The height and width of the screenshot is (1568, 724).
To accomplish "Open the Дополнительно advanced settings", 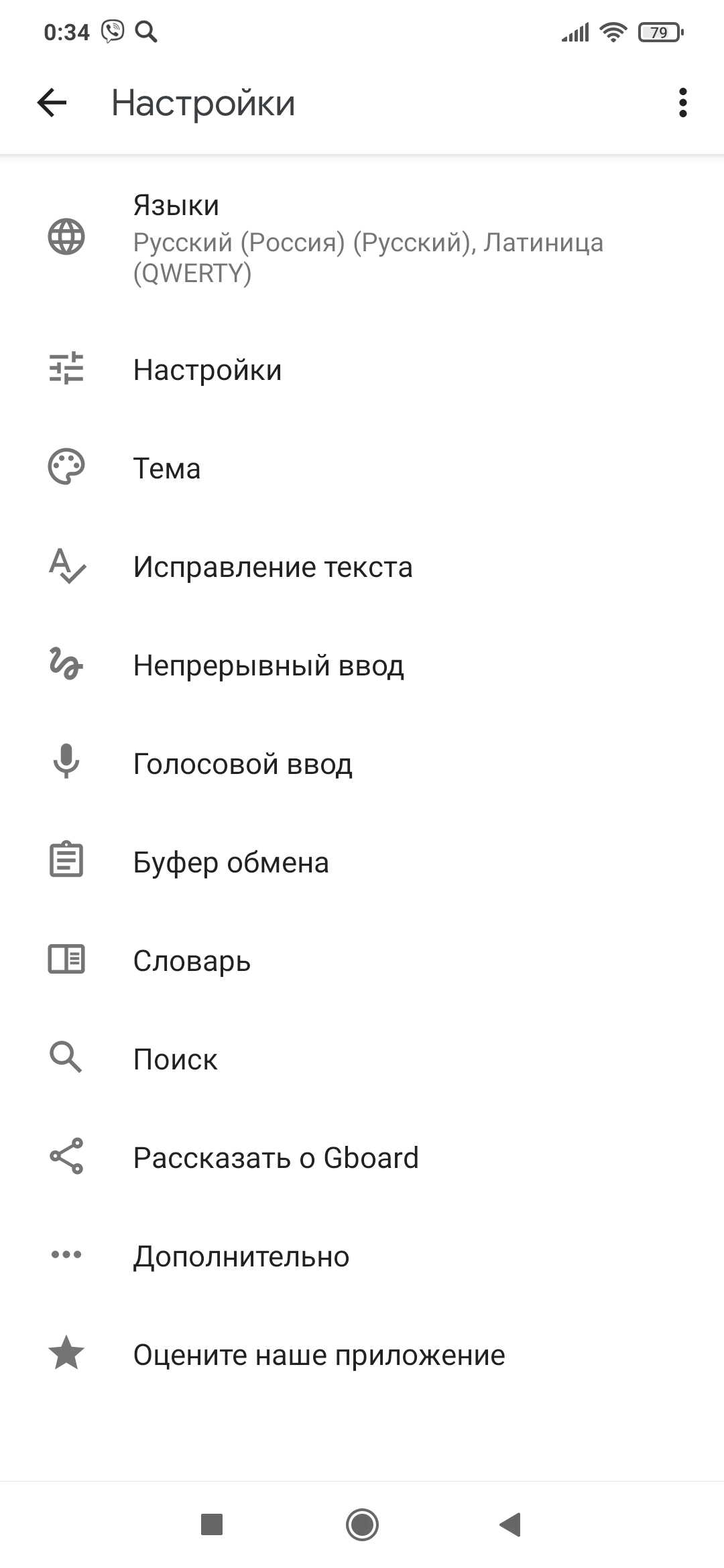I will click(x=362, y=1256).
